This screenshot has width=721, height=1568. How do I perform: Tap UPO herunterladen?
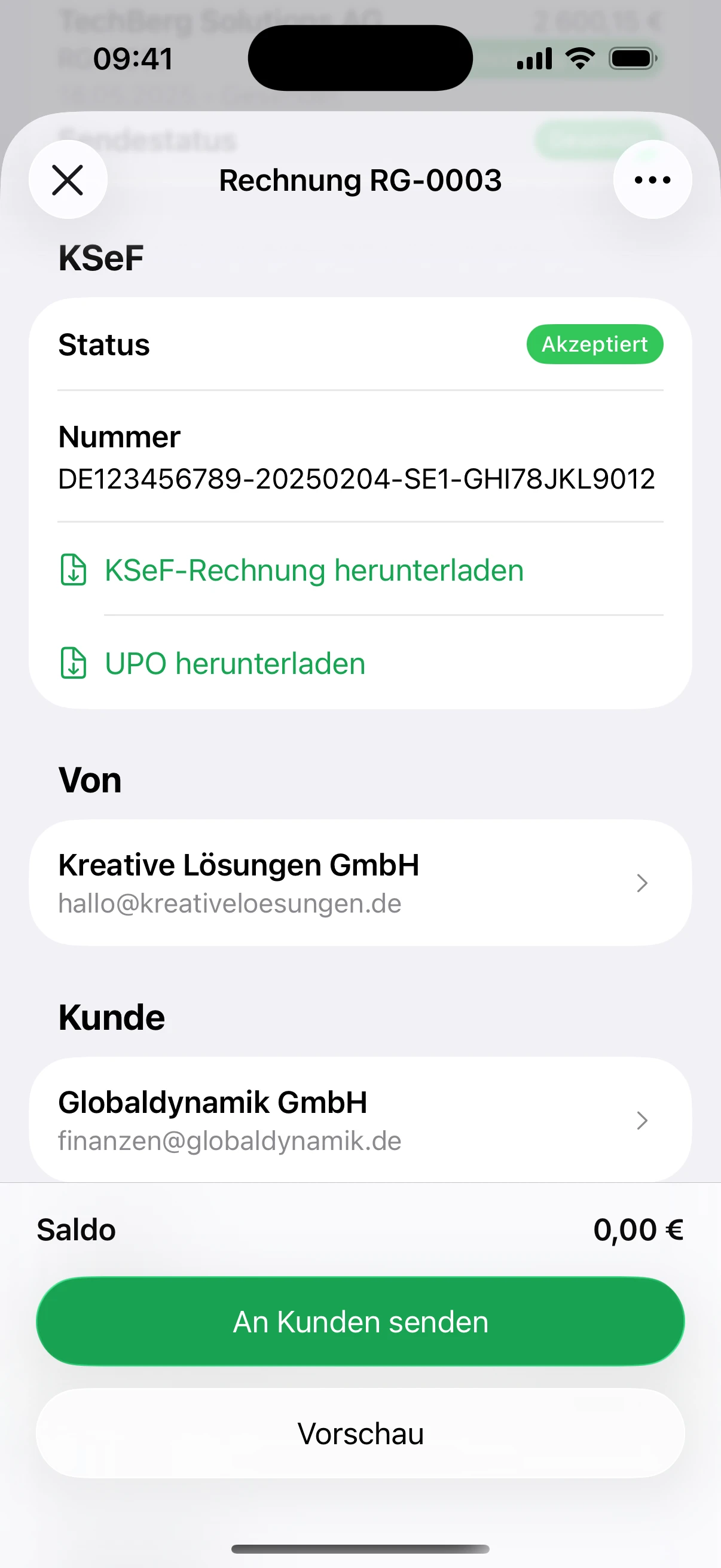[235, 663]
